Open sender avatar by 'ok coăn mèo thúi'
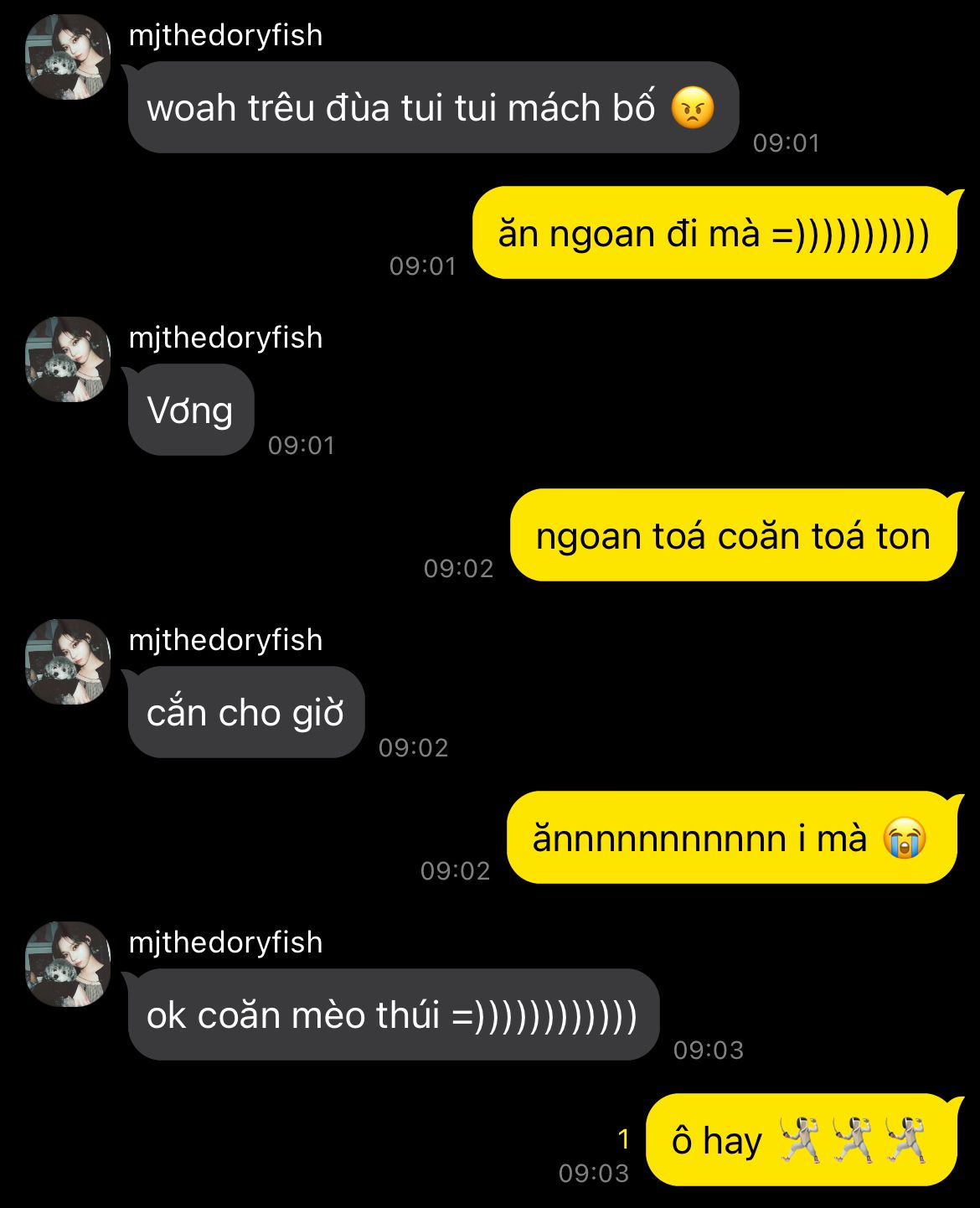 point(68,964)
